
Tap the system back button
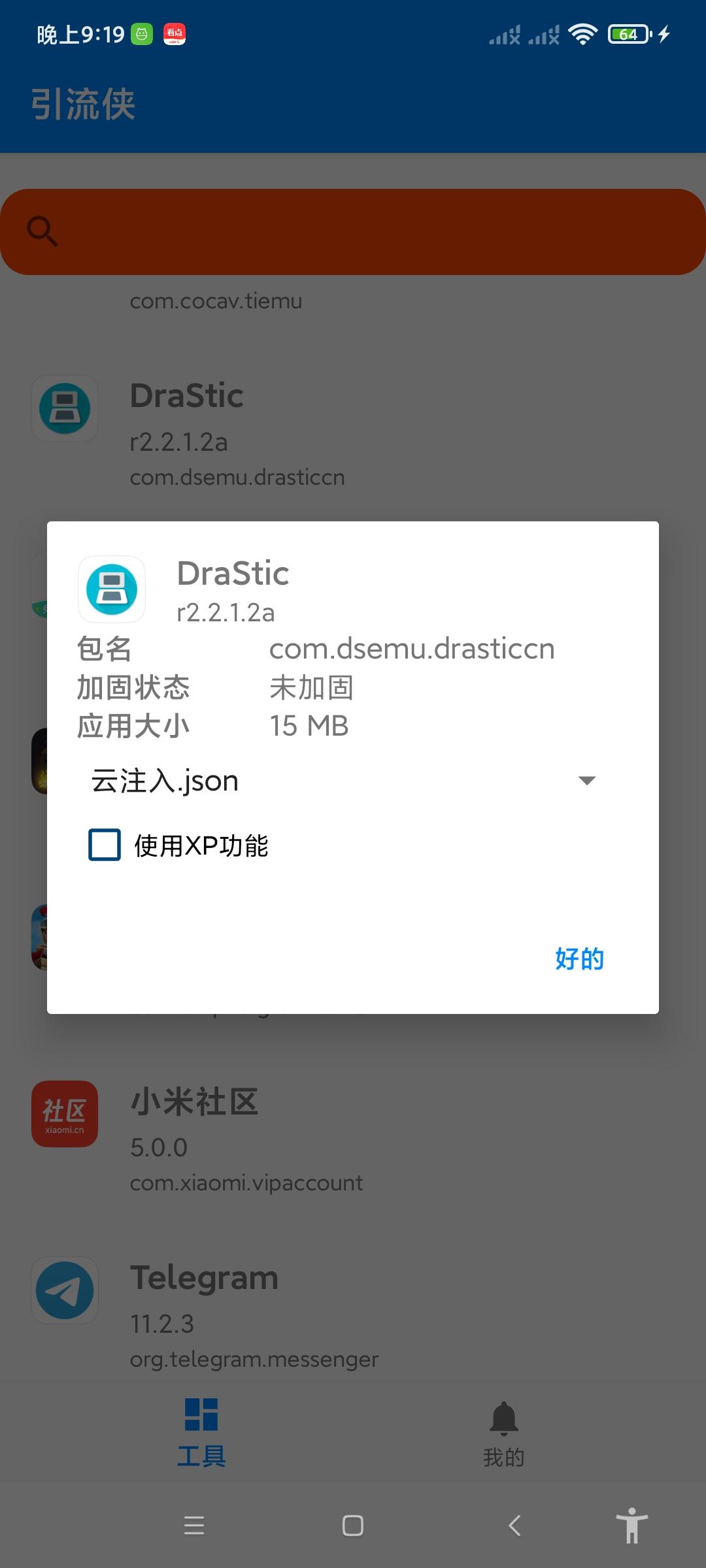514,1526
